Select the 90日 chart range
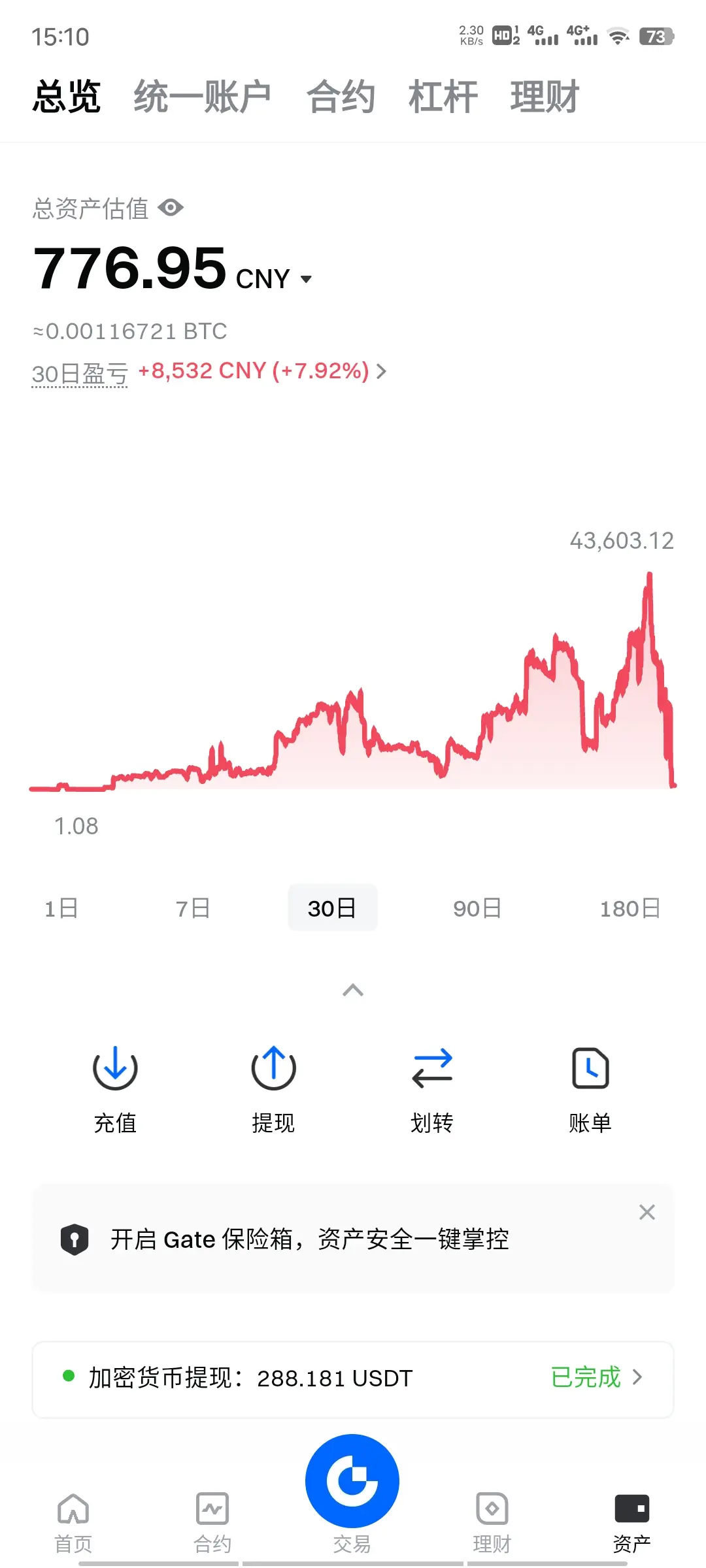Screen dimensions: 706x1568 click(x=477, y=908)
